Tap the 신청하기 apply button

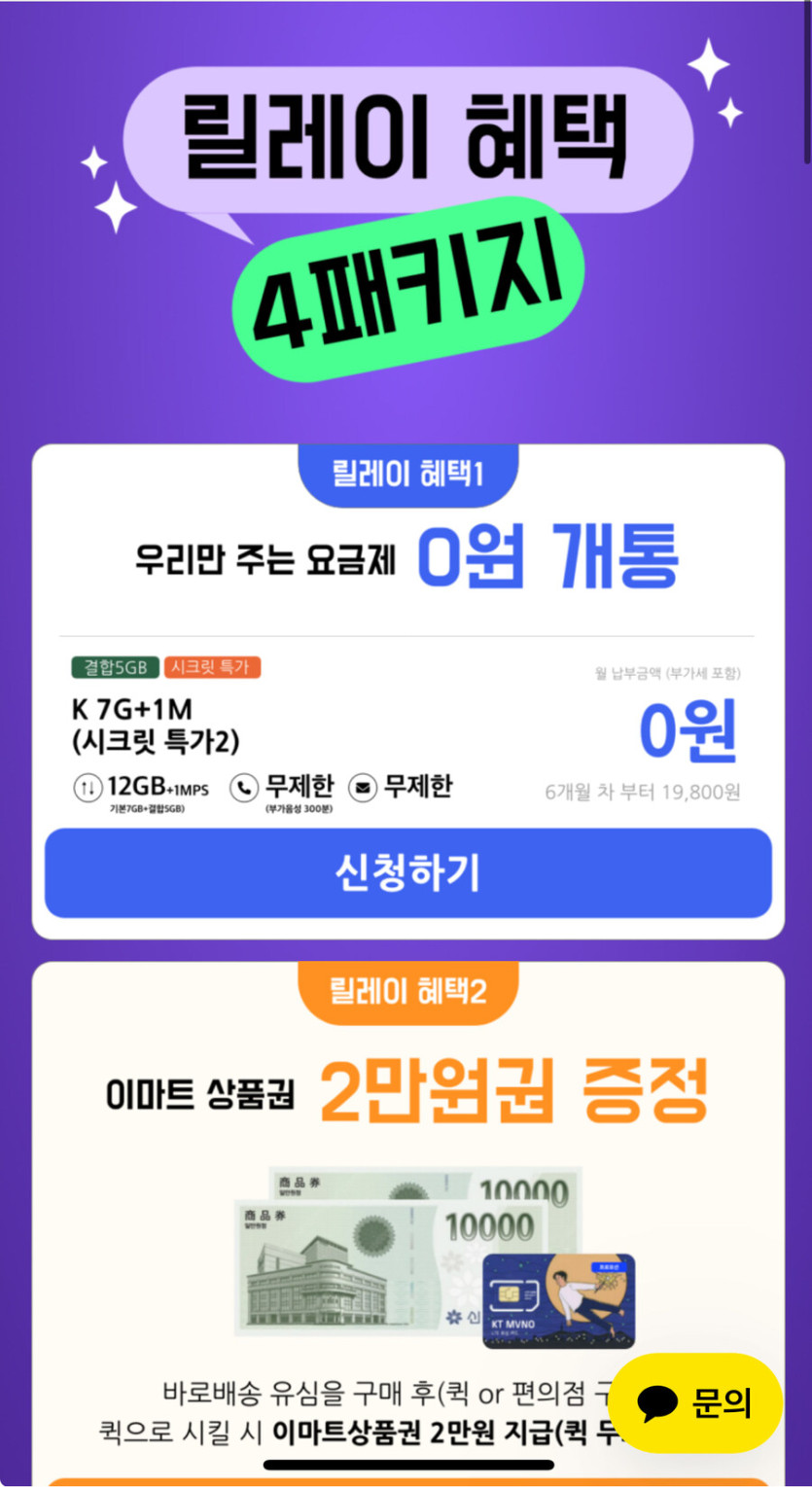point(407,872)
